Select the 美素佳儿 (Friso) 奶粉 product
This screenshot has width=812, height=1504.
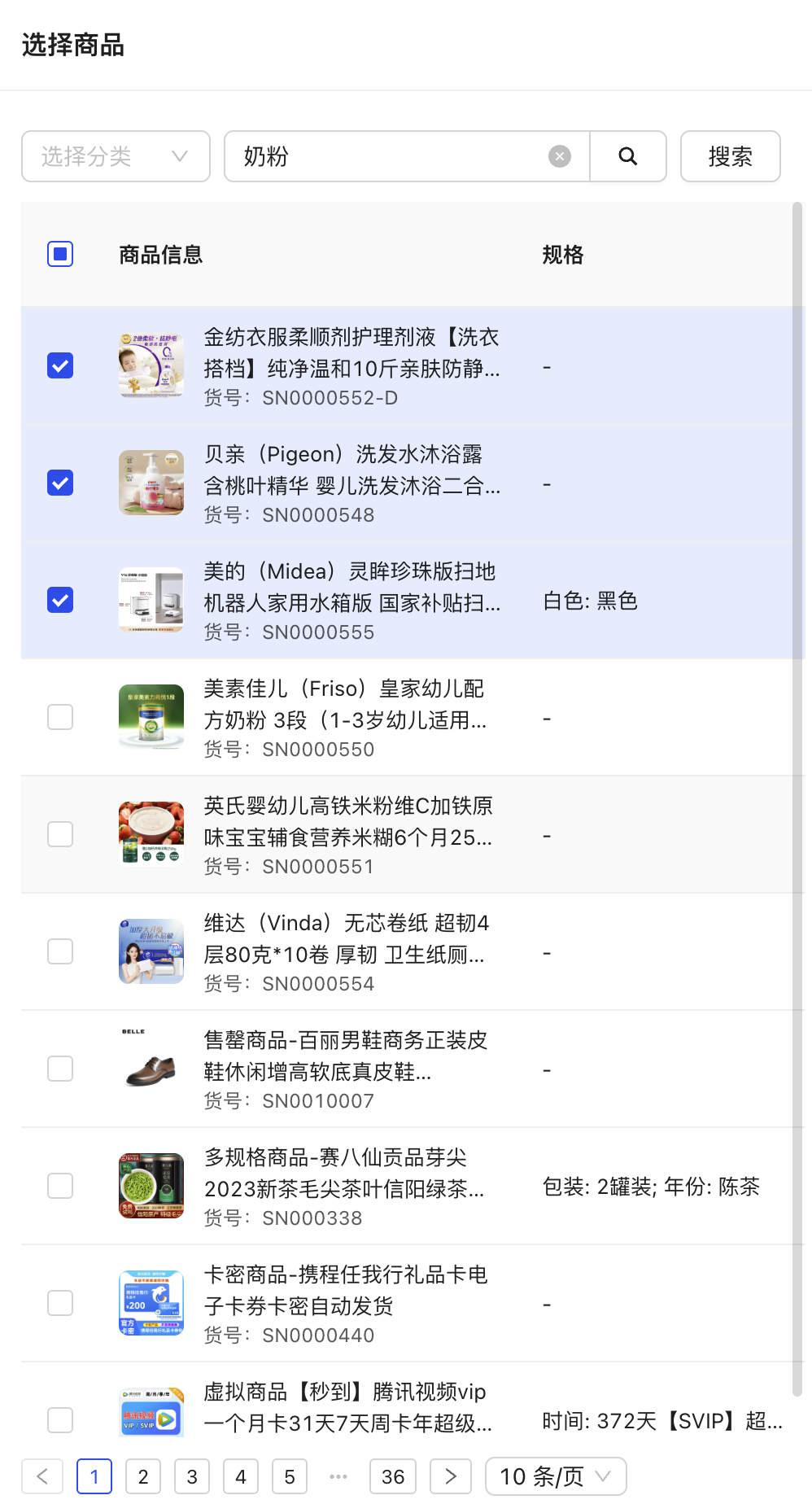click(60, 717)
